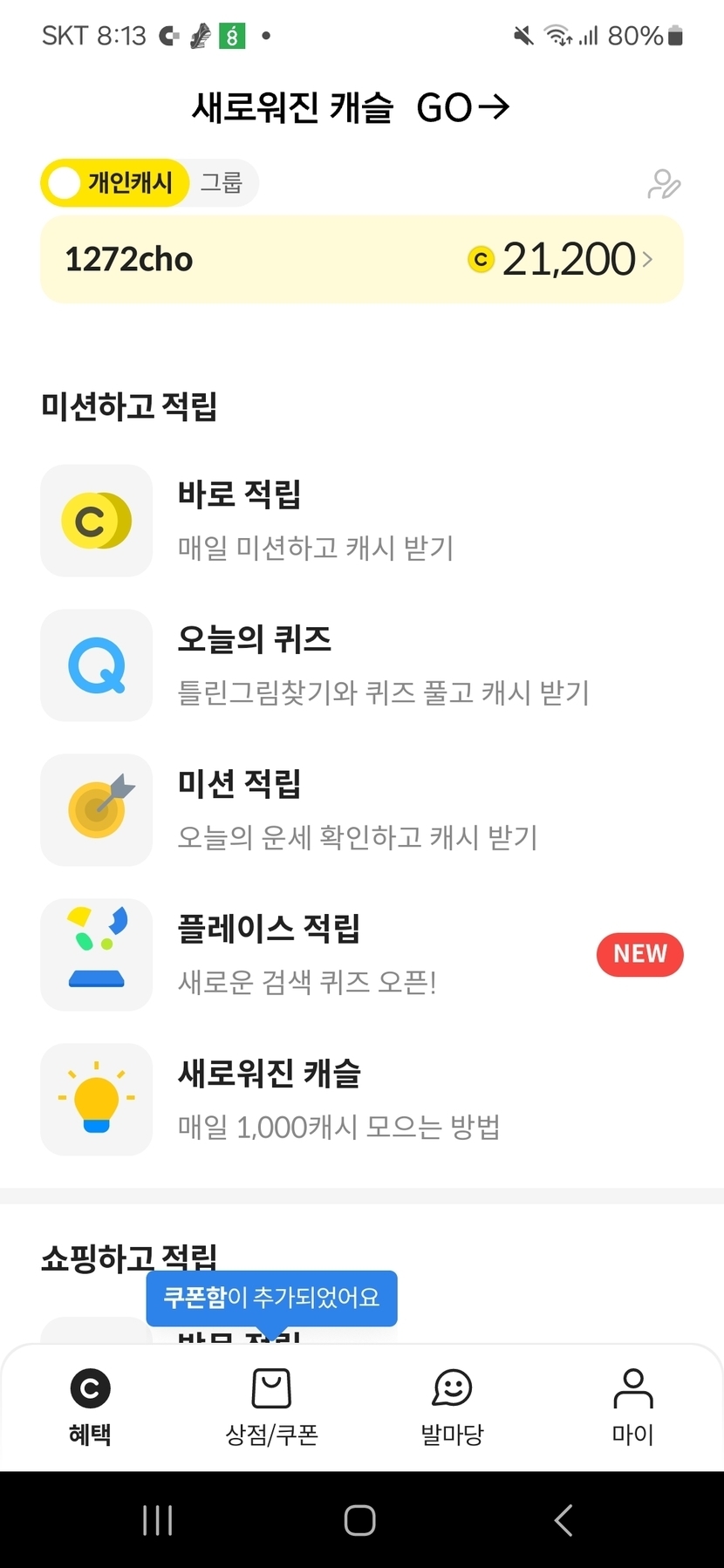Viewport: 724px width, 1568px height.
Task: Open 오늘의 퀴즈
Action: point(361,665)
